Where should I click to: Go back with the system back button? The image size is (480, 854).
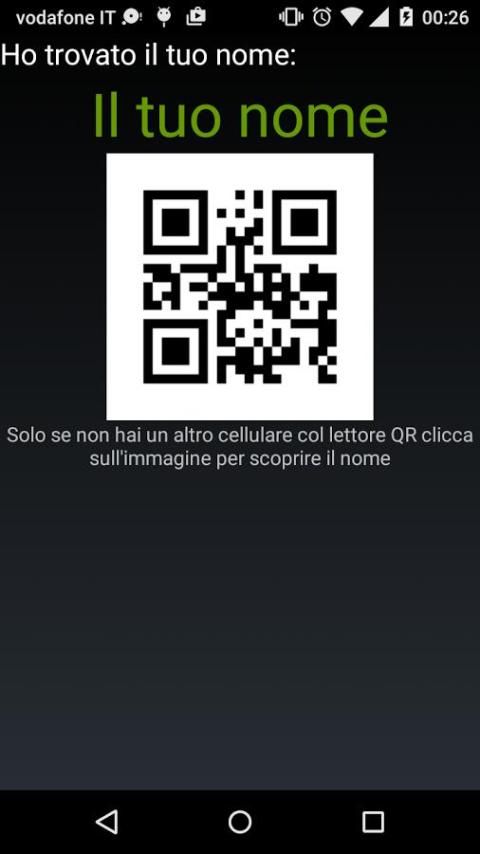[107, 821]
